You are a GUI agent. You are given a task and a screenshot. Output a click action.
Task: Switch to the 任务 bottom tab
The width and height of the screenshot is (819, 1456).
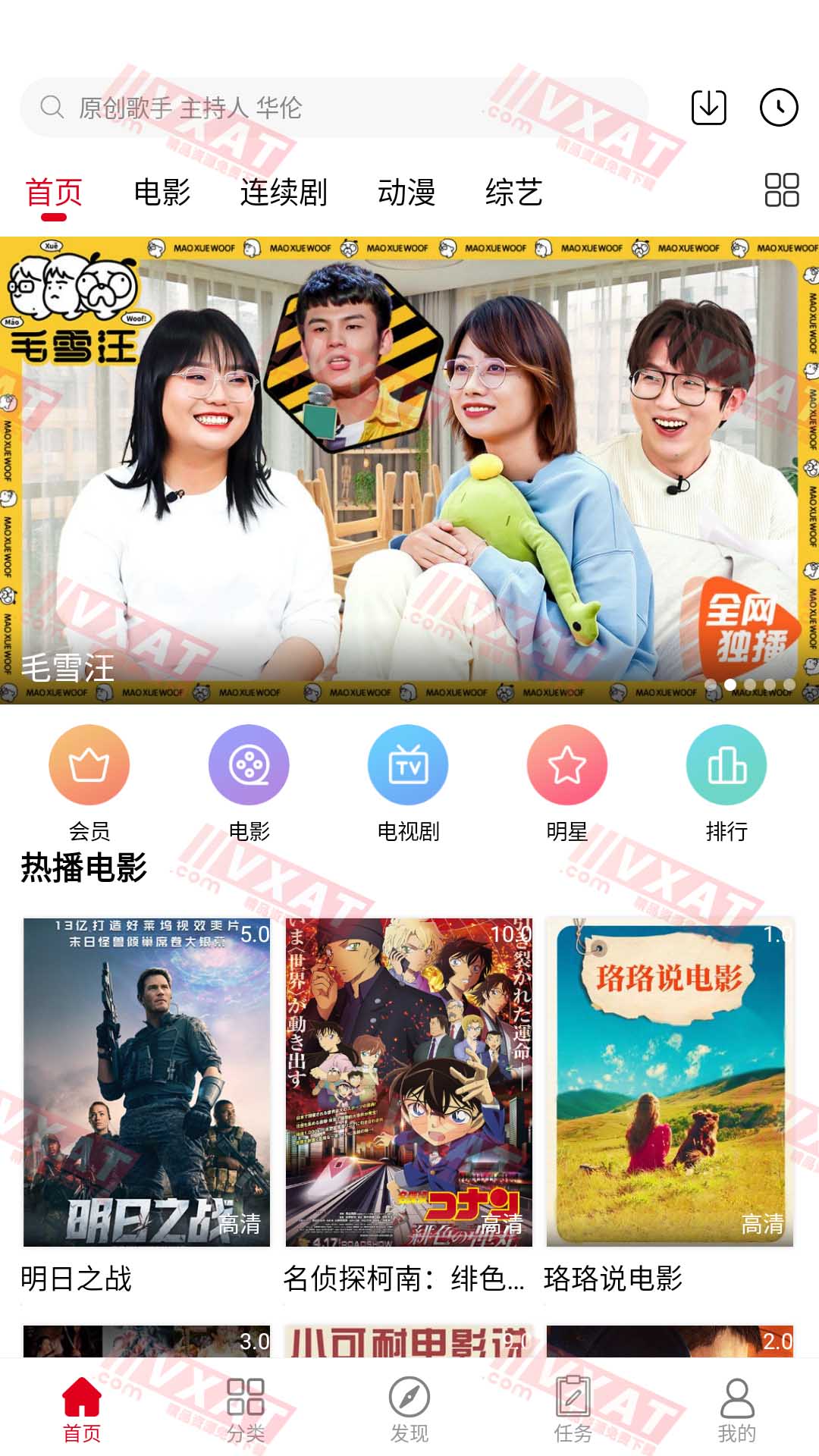coord(573,1409)
